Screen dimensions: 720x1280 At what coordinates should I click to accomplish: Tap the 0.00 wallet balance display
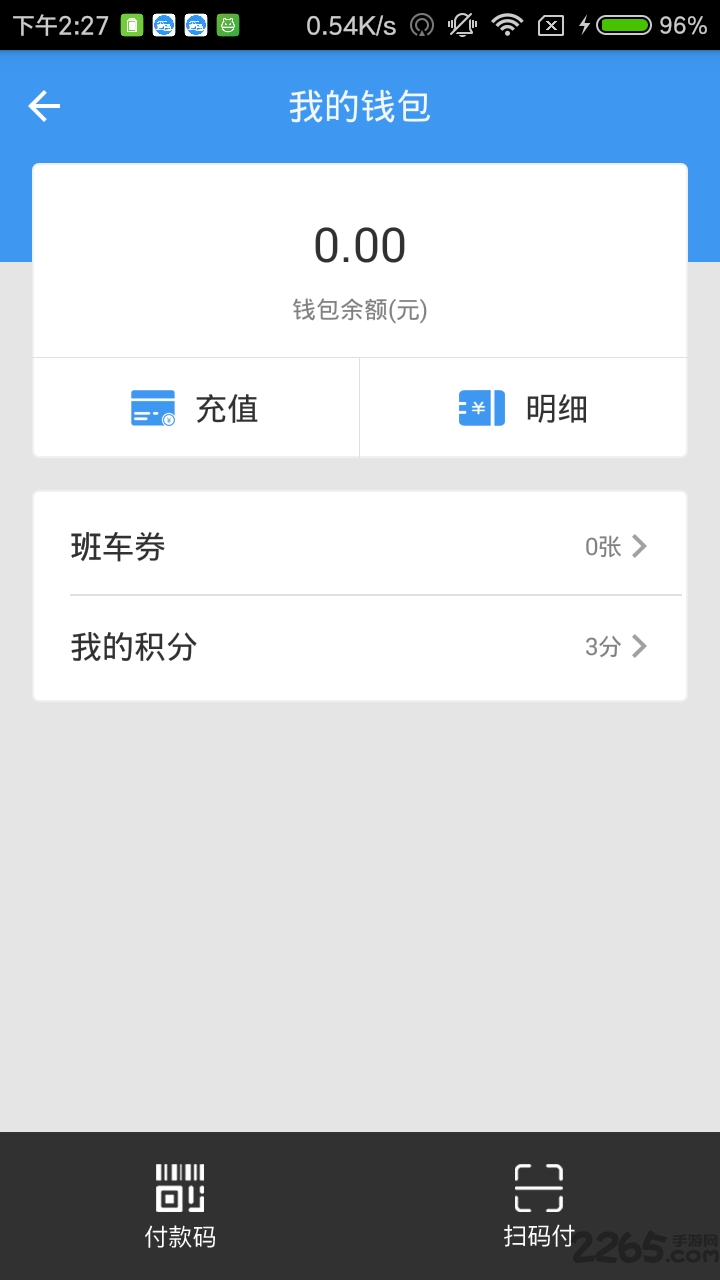coord(360,244)
